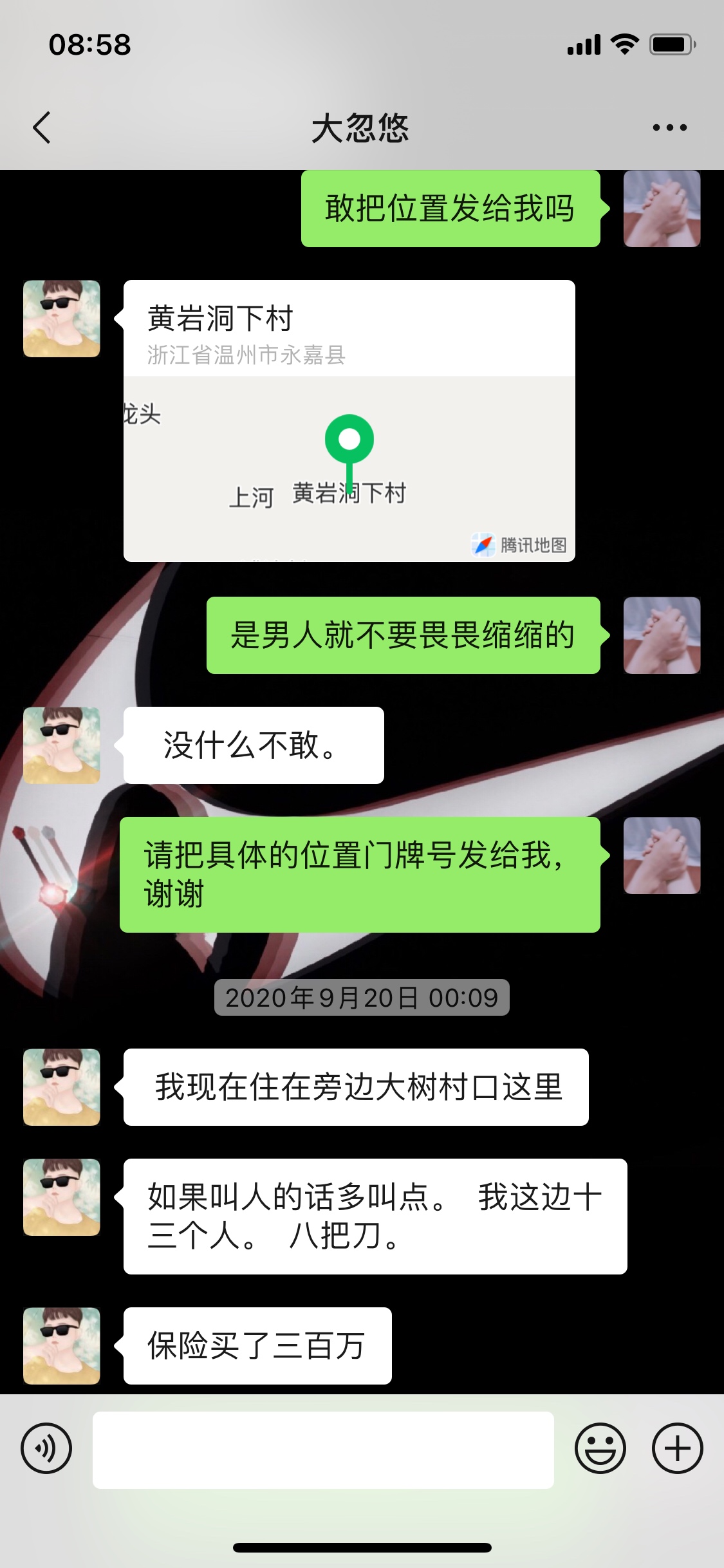Go back from the 大忽悠 chat

42,127
